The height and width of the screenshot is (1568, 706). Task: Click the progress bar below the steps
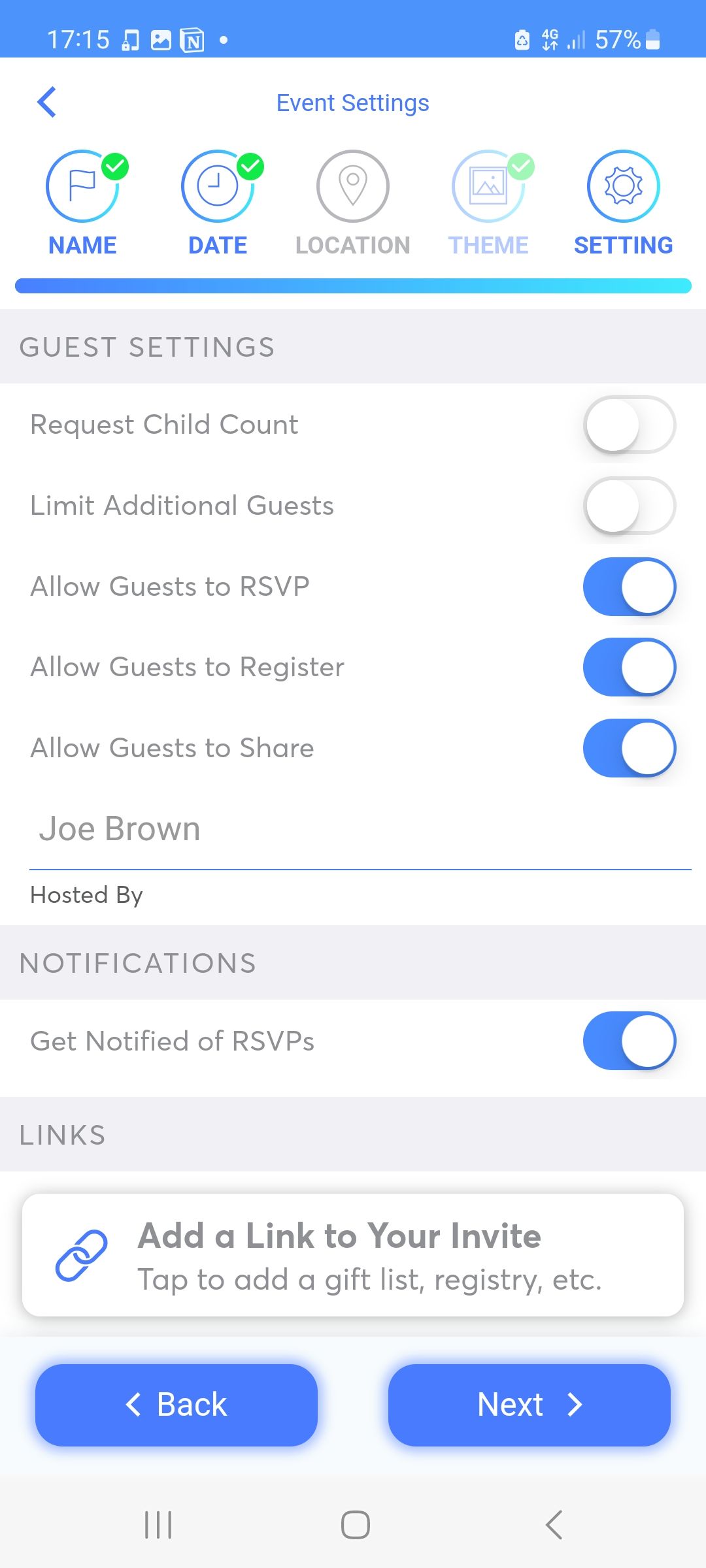[x=353, y=286]
